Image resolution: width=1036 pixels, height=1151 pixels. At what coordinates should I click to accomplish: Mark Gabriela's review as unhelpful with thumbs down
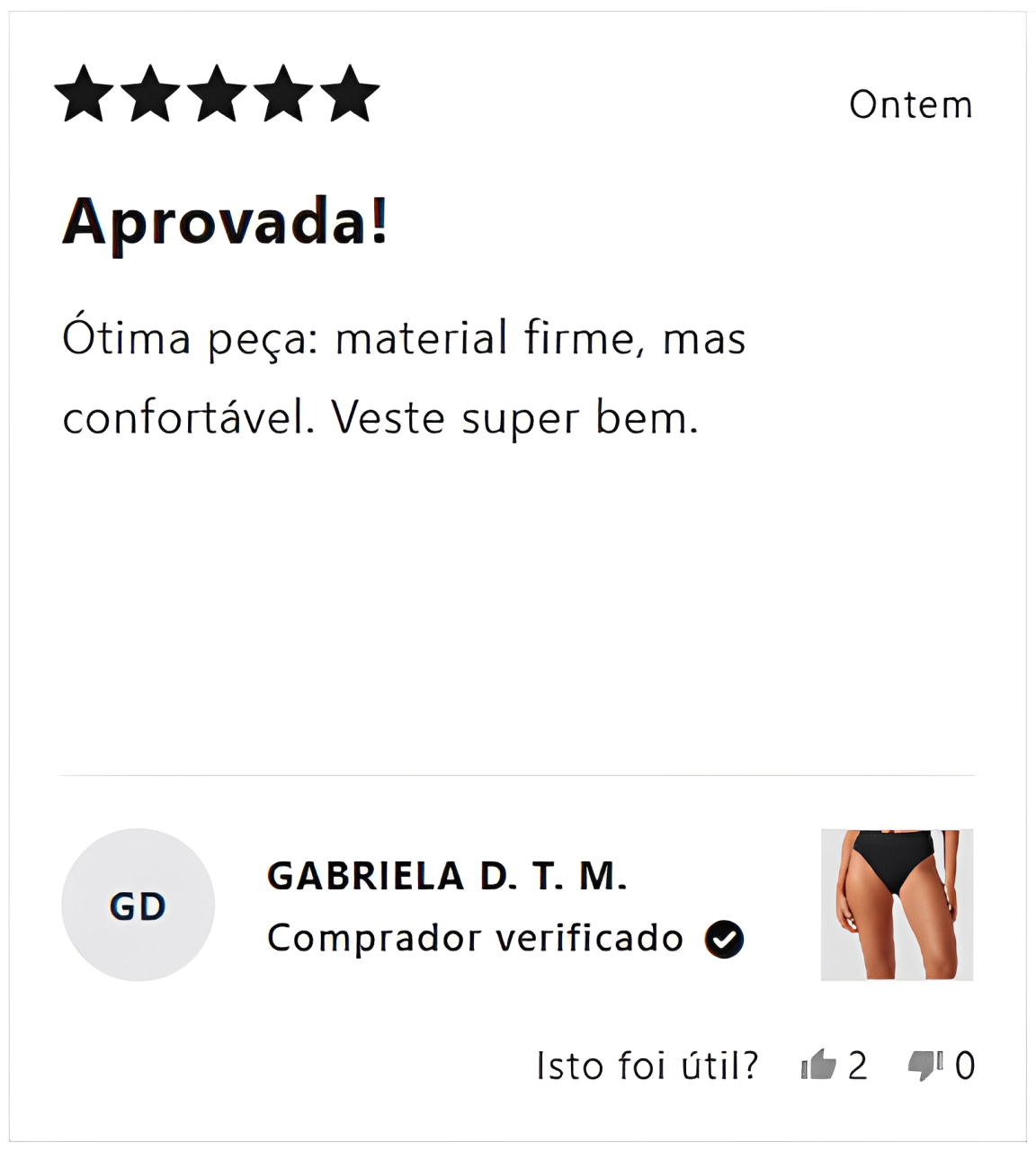coord(924,1066)
